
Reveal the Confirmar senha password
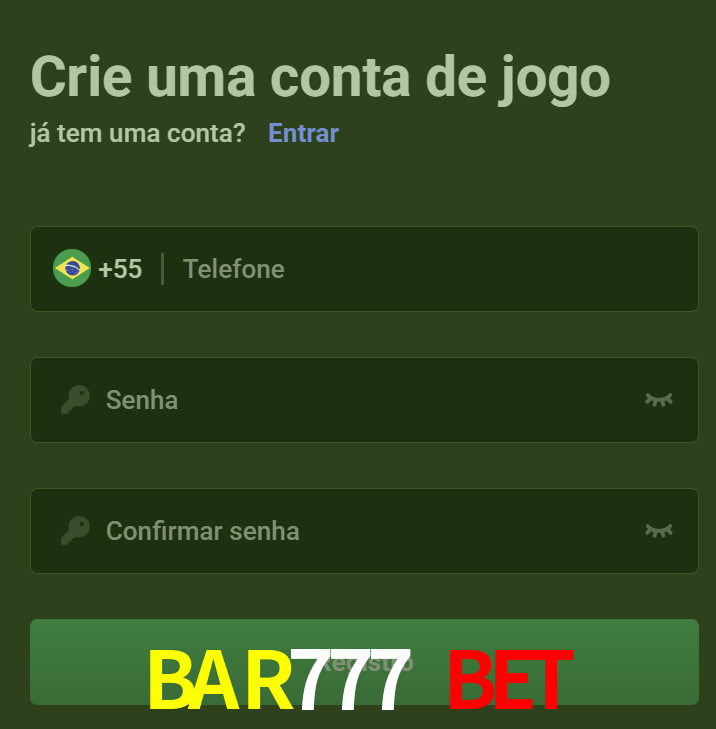click(658, 531)
